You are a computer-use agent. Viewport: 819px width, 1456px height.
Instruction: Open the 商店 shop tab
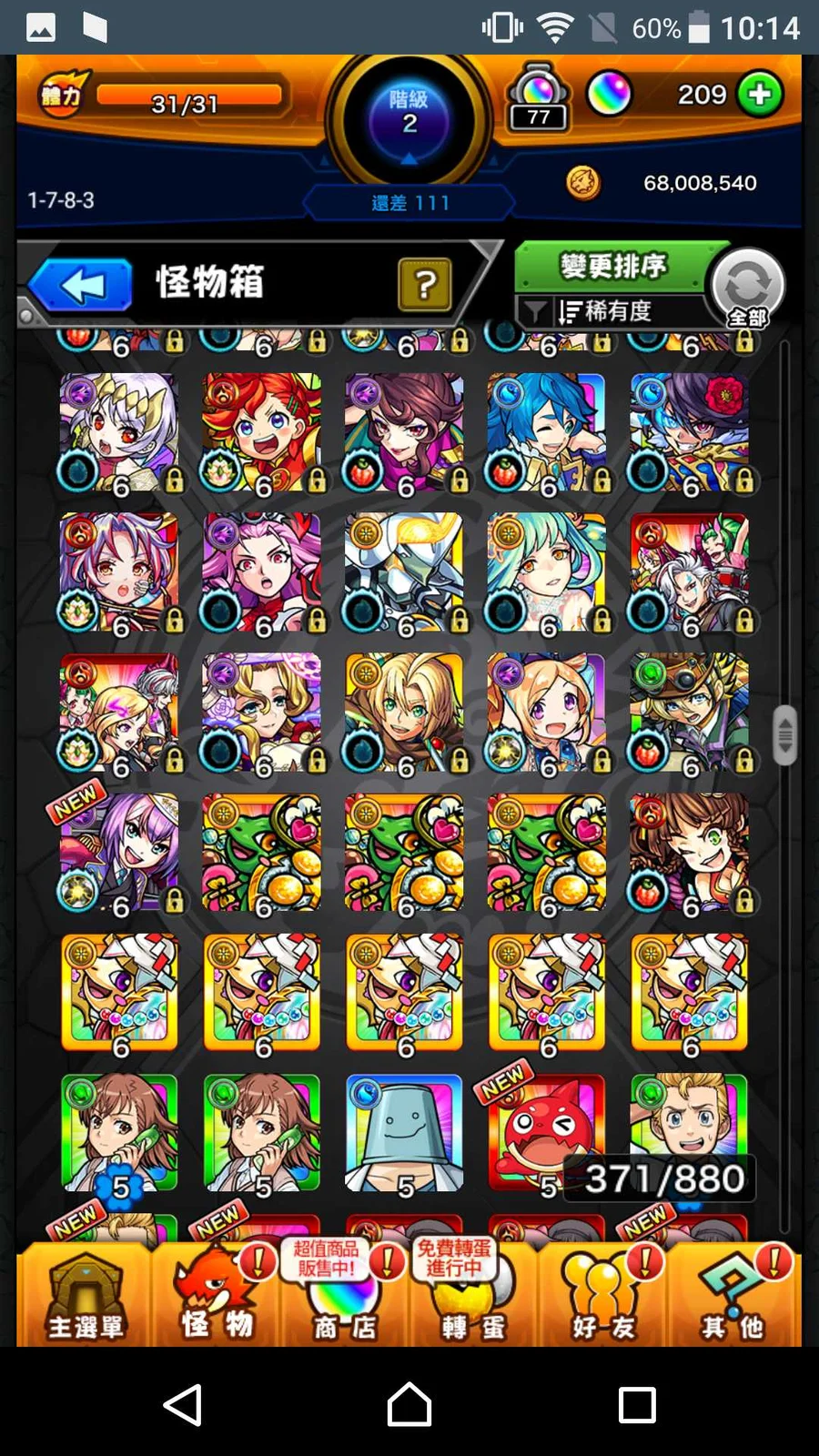[345, 1297]
